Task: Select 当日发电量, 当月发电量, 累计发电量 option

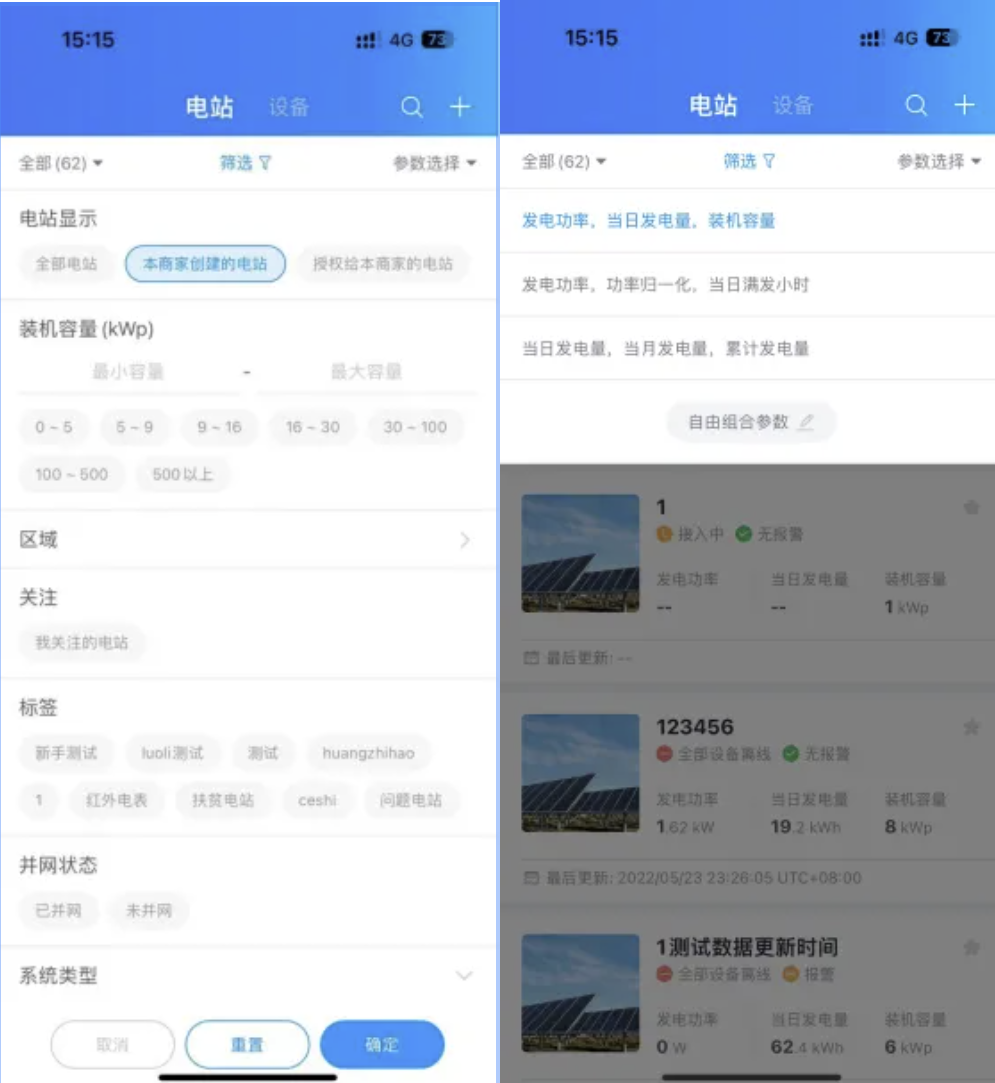Action: (x=665, y=349)
